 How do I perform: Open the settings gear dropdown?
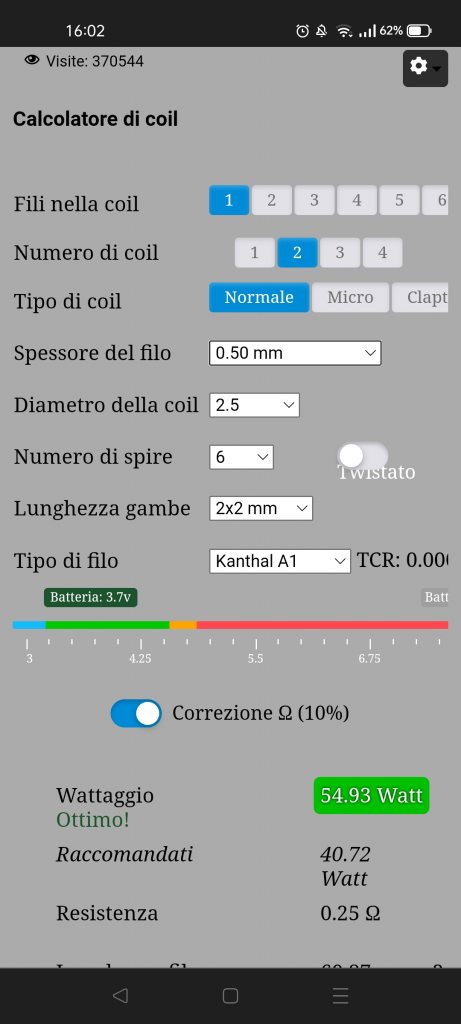(425, 68)
